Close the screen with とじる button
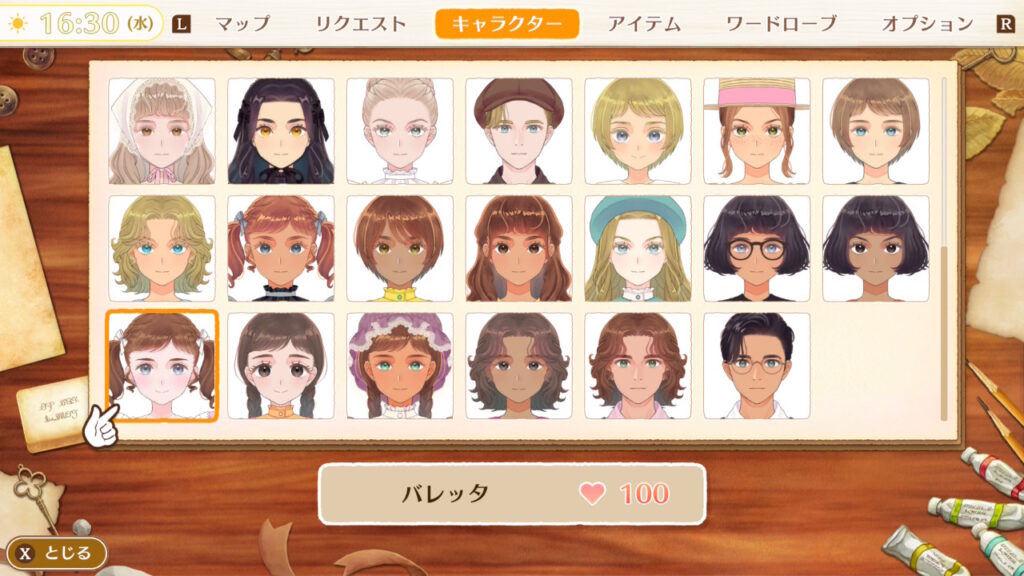 click(x=56, y=552)
